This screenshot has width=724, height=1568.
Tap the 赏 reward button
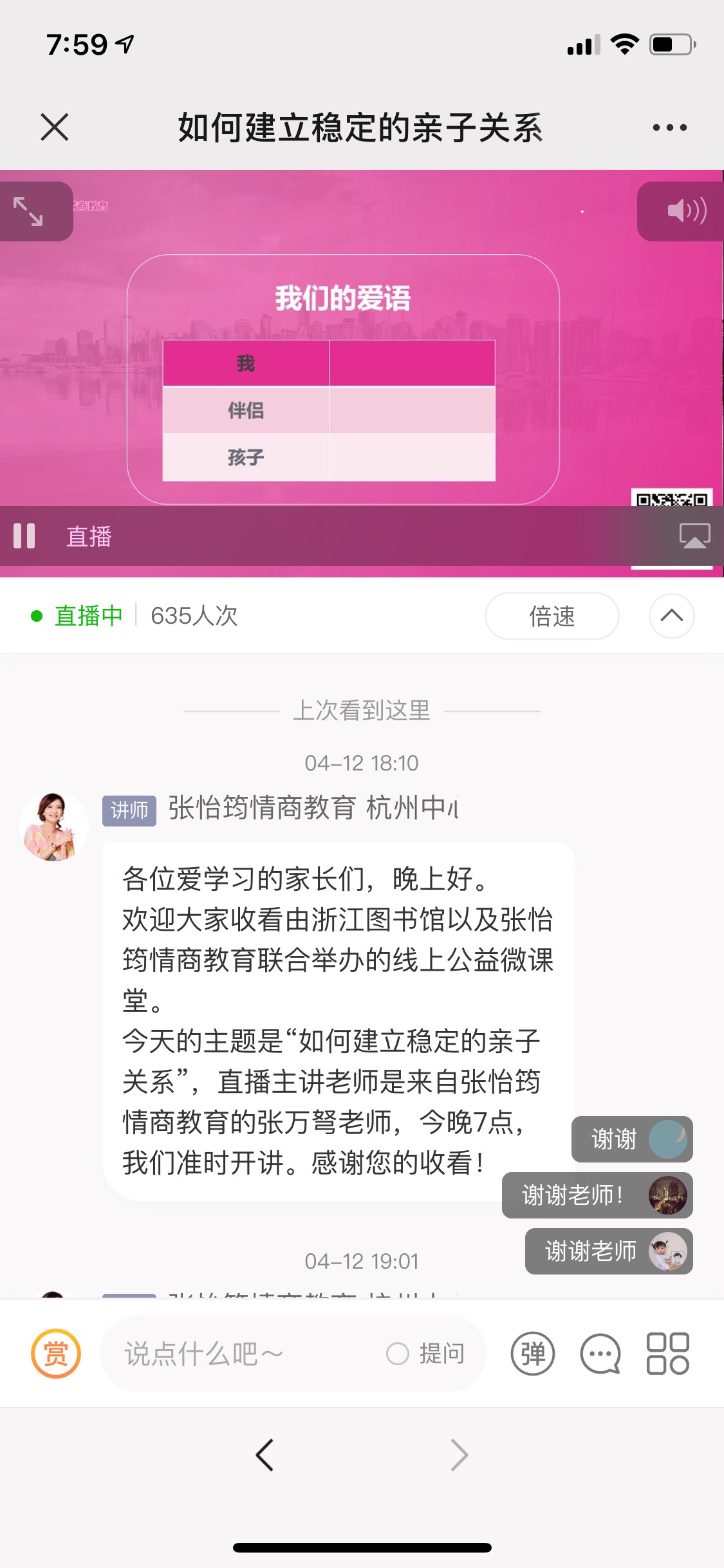coord(56,1353)
